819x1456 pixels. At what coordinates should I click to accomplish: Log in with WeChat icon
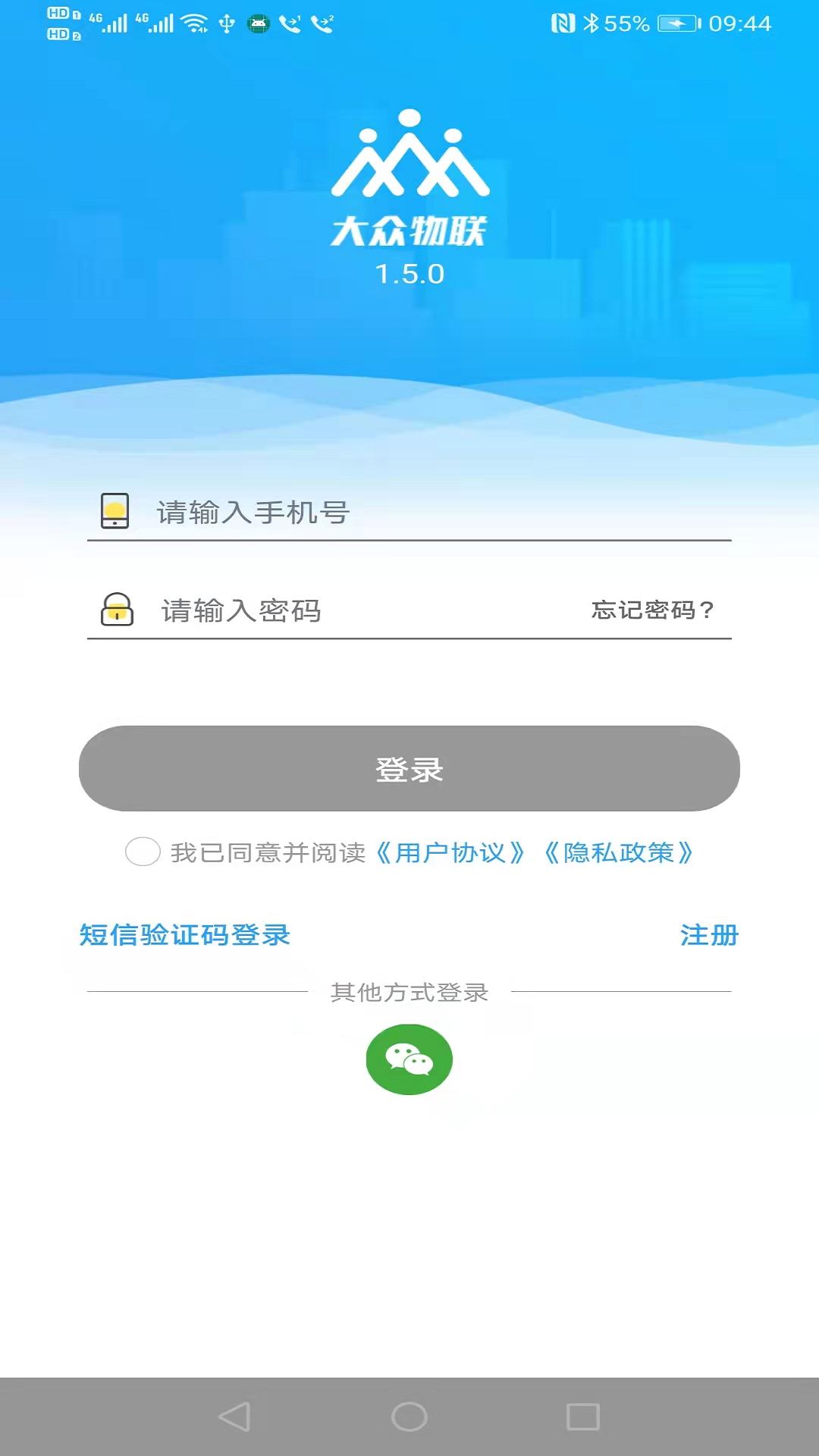point(409,1059)
